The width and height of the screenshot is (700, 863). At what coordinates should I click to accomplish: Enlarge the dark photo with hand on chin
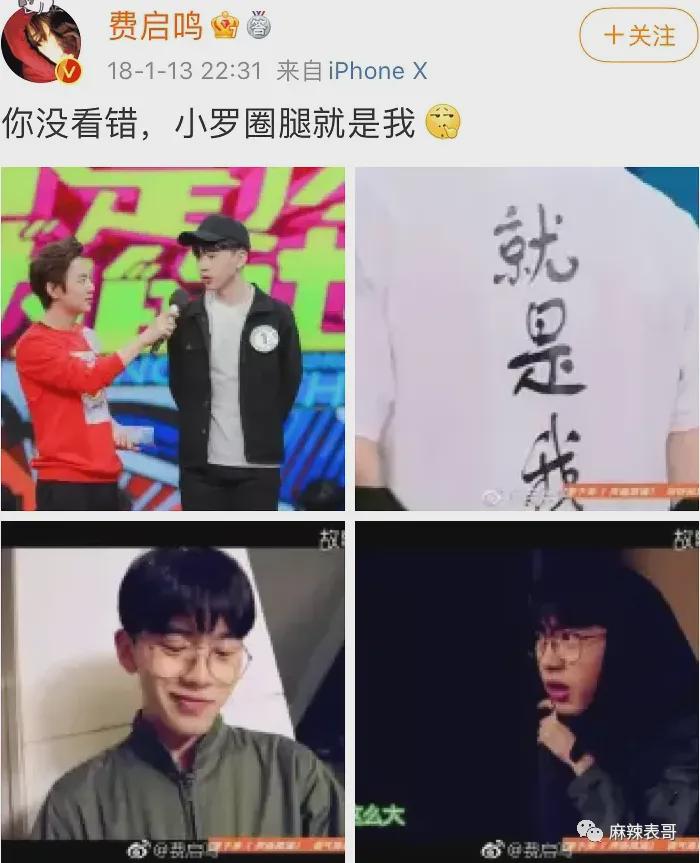(526, 689)
